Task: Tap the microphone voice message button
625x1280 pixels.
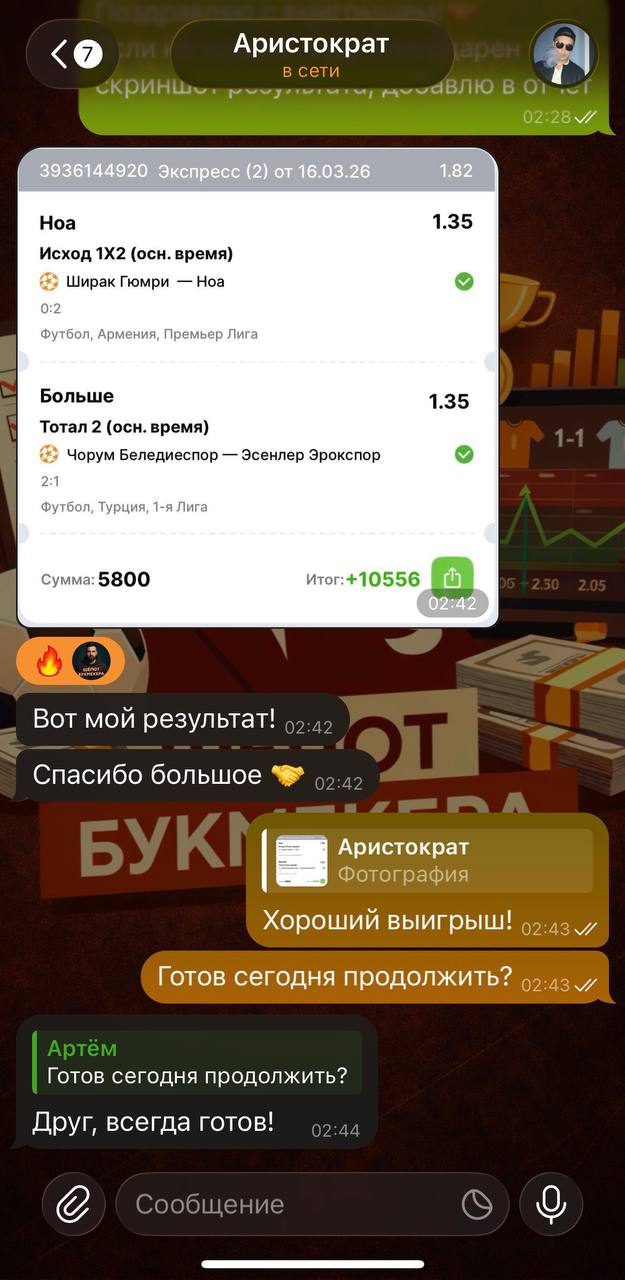Action: pos(551,1204)
